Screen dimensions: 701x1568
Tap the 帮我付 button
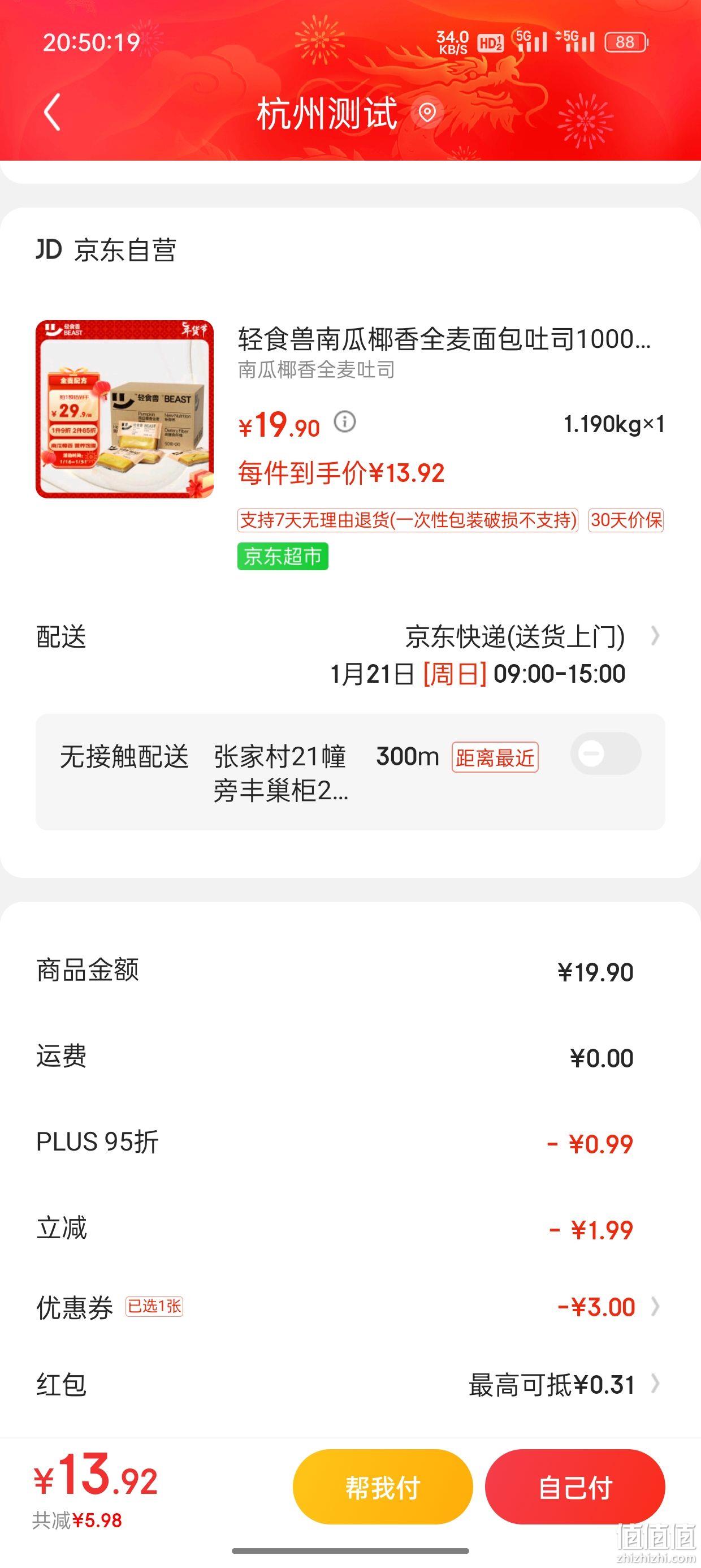[383, 1487]
